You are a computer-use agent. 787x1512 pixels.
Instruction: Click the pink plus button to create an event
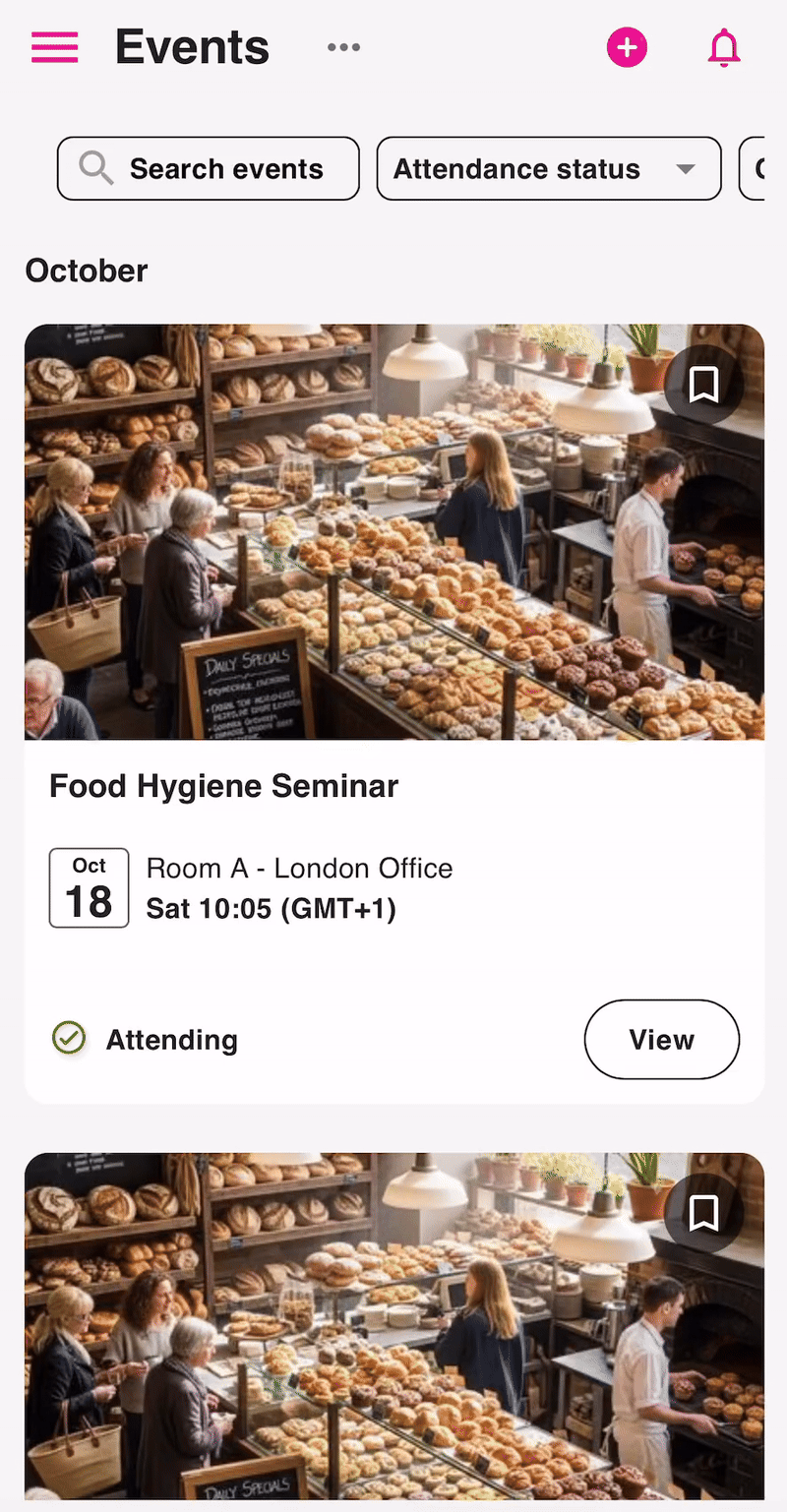click(x=627, y=46)
